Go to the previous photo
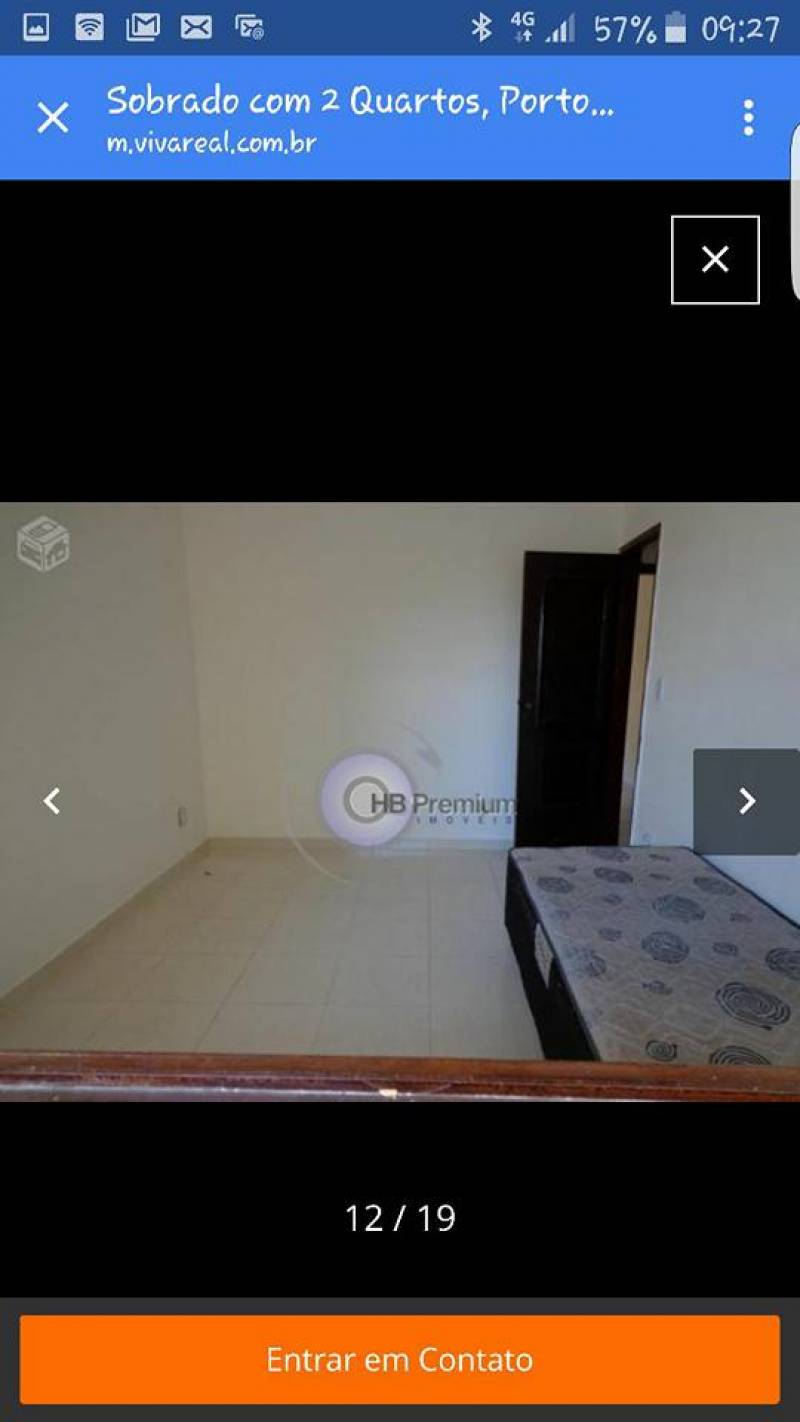800x1422 pixels. pyautogui.click(x=52, y=801)
